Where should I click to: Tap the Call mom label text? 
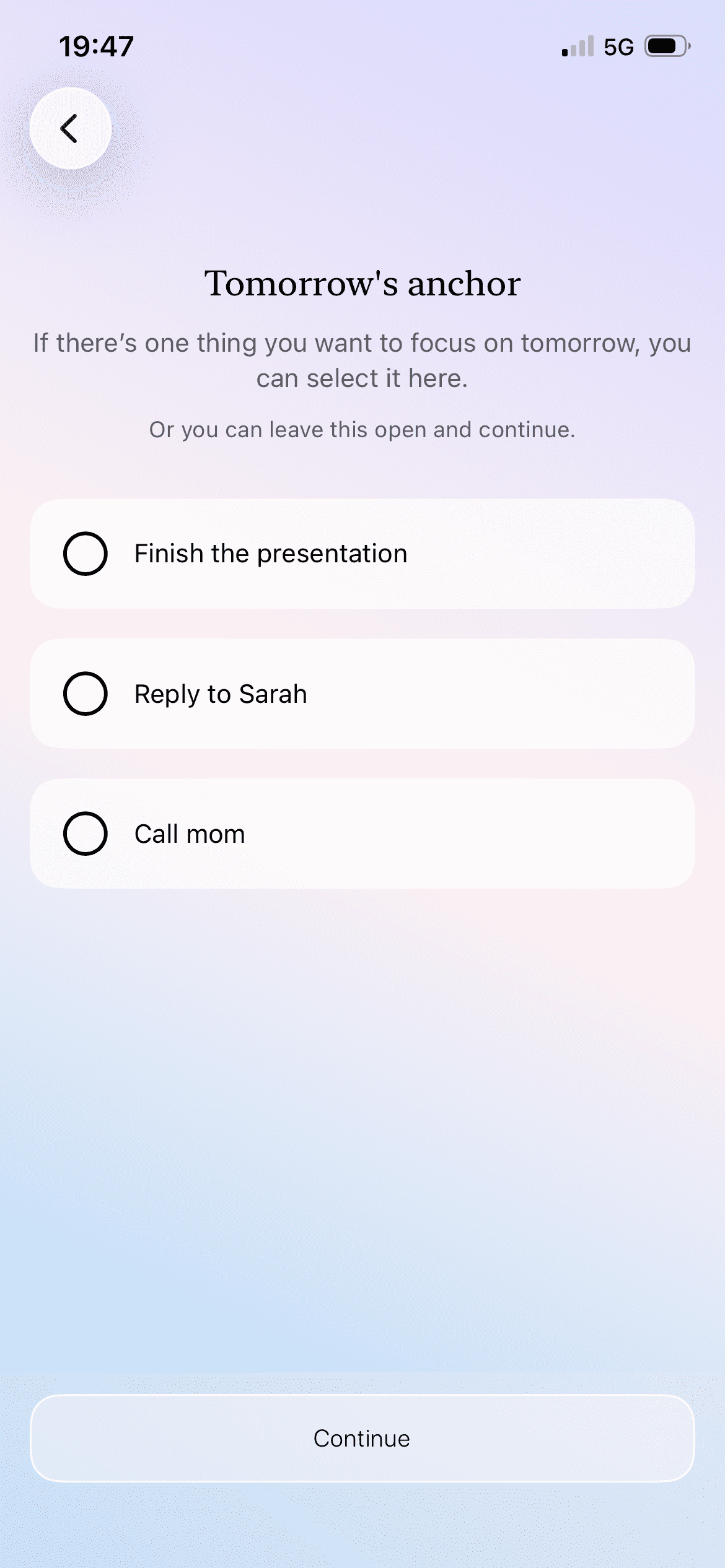[x=189, y=834]
